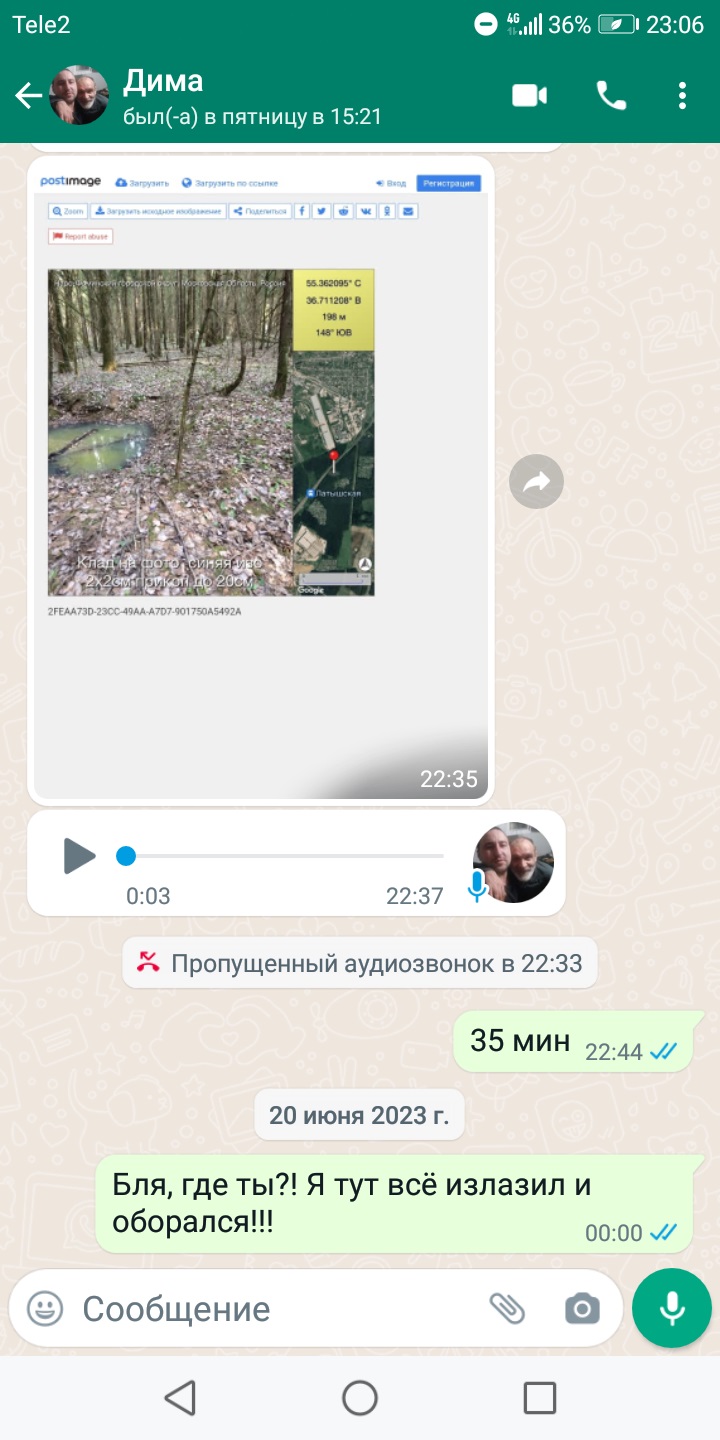Go back from Дима's chat

pos(28,96)
